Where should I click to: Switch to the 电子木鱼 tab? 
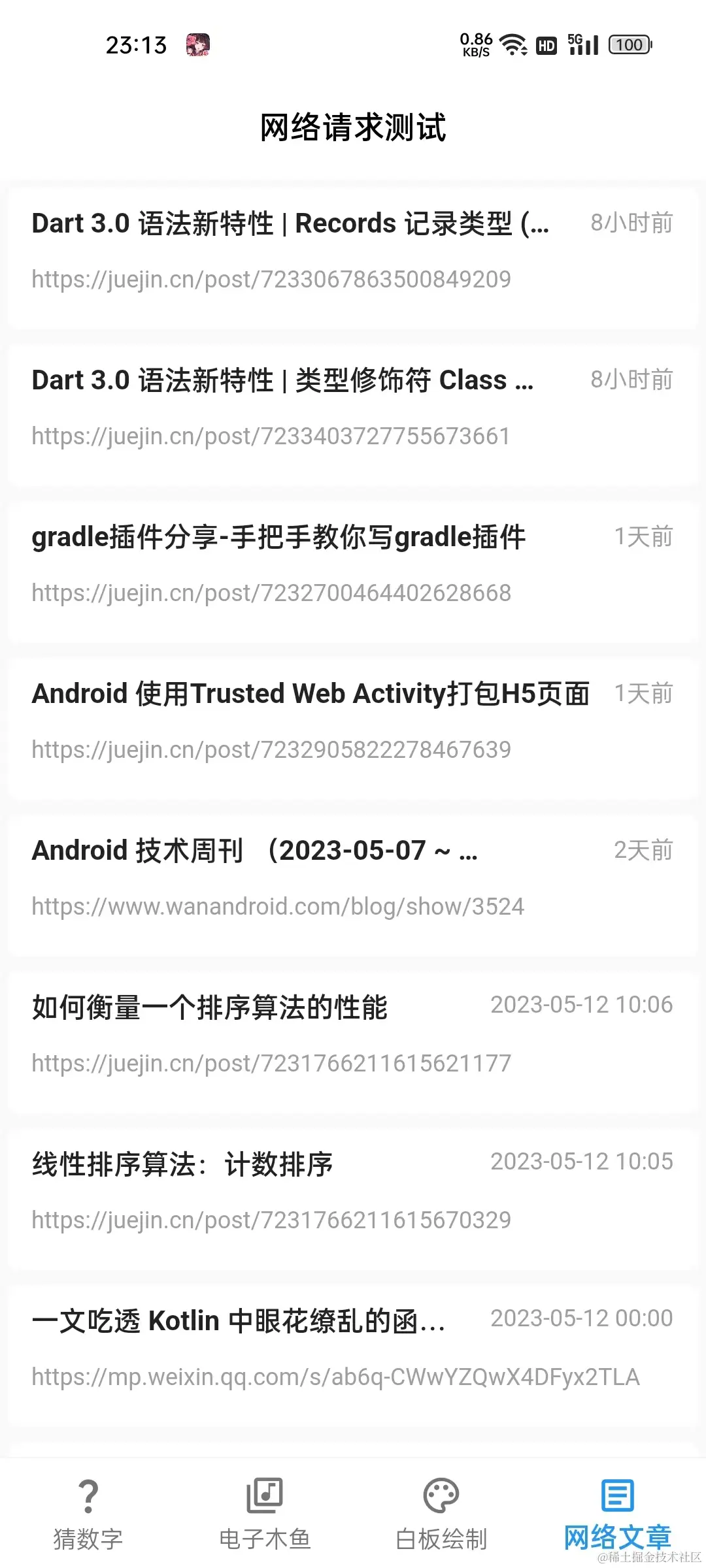coord(265,1513)
